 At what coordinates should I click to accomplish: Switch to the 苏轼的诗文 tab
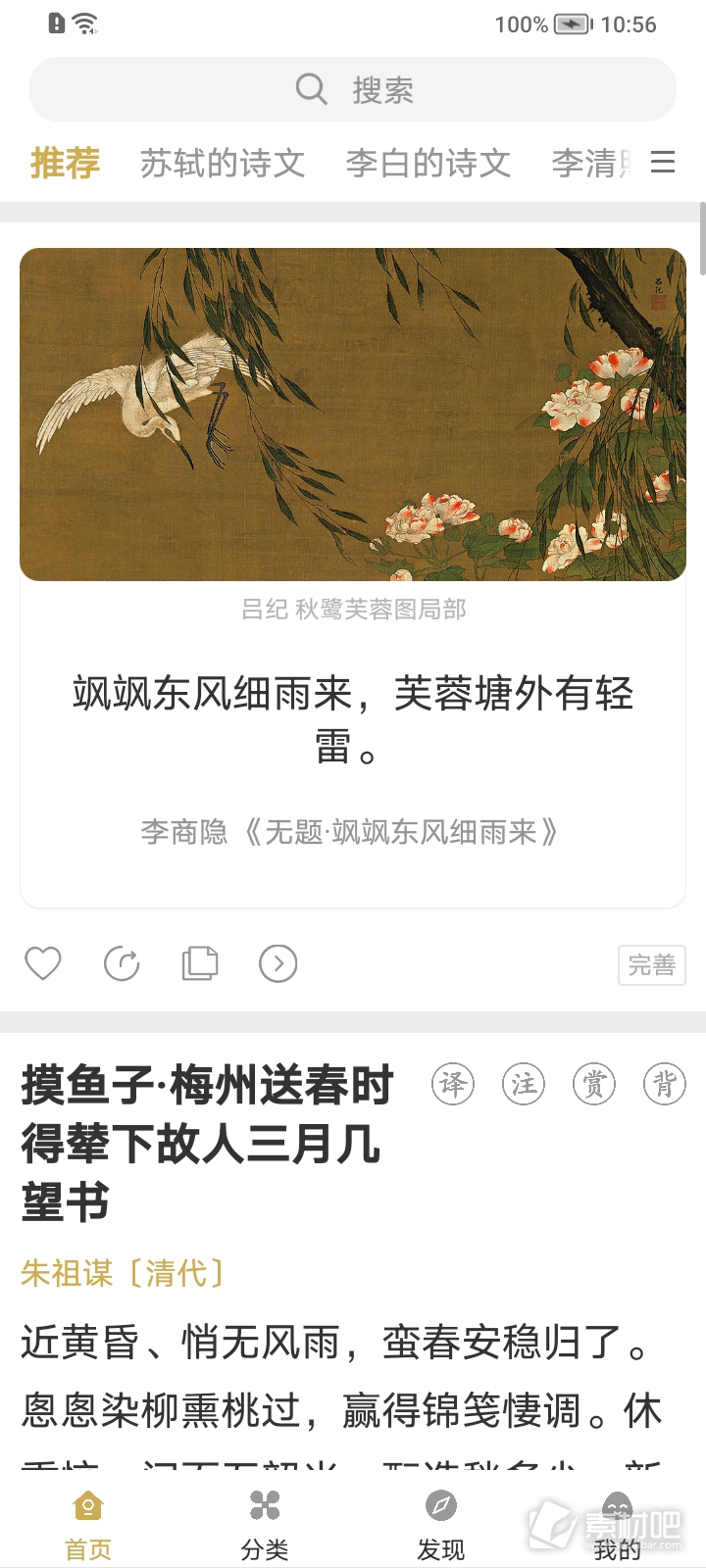(x=223, y=163)
